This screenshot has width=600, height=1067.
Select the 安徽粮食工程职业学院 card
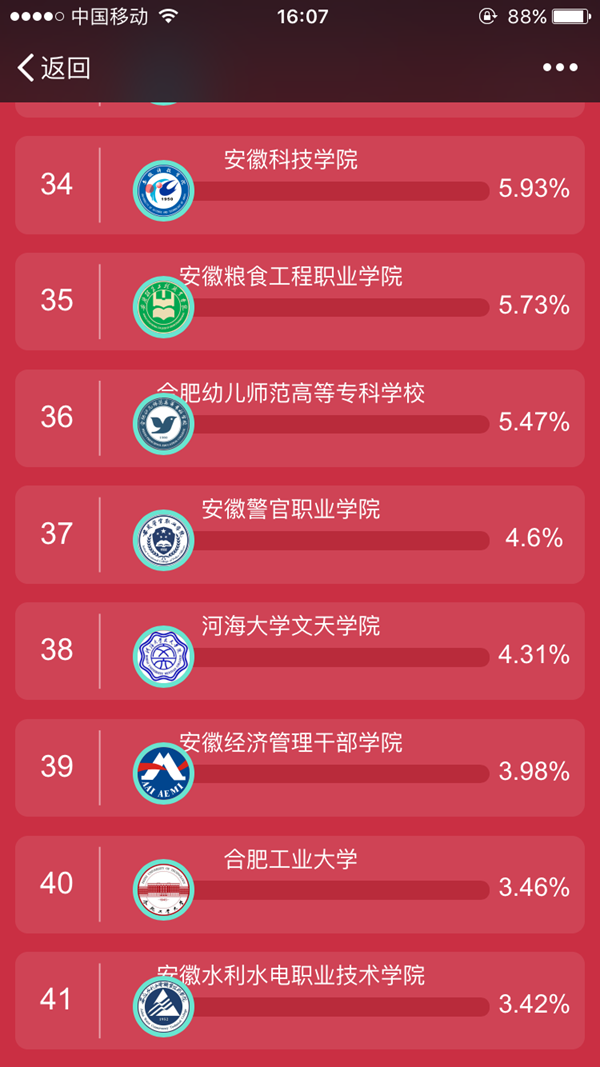pos(300,301)
